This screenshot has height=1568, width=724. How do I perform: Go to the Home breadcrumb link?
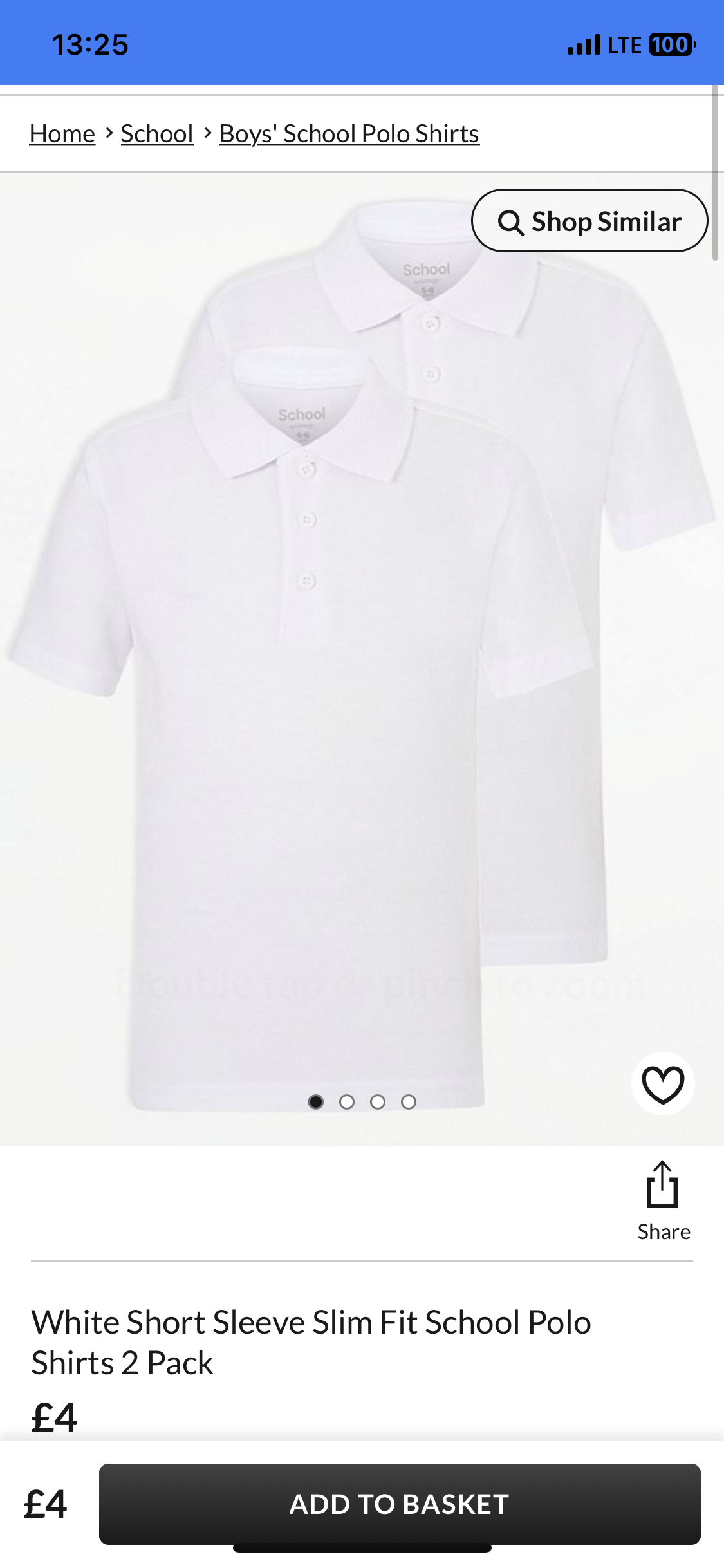coord(62,134)
